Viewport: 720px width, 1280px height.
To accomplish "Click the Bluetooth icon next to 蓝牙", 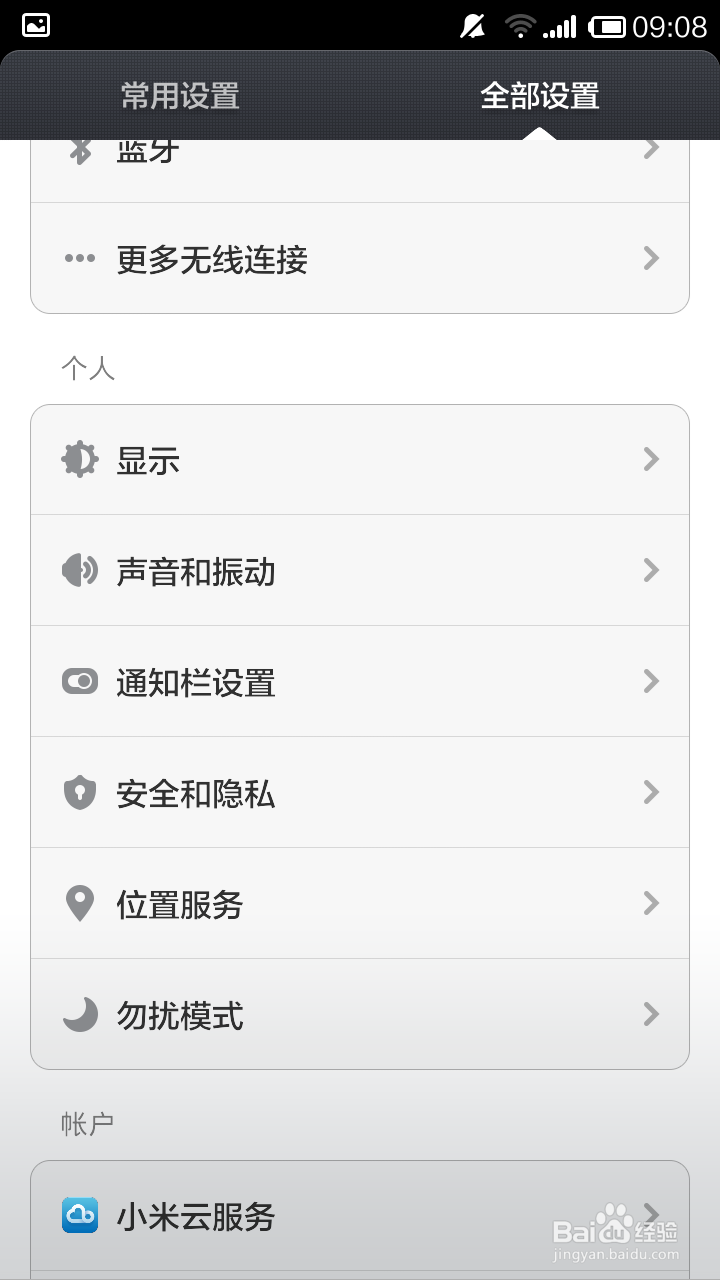I will tap(80, 148).
